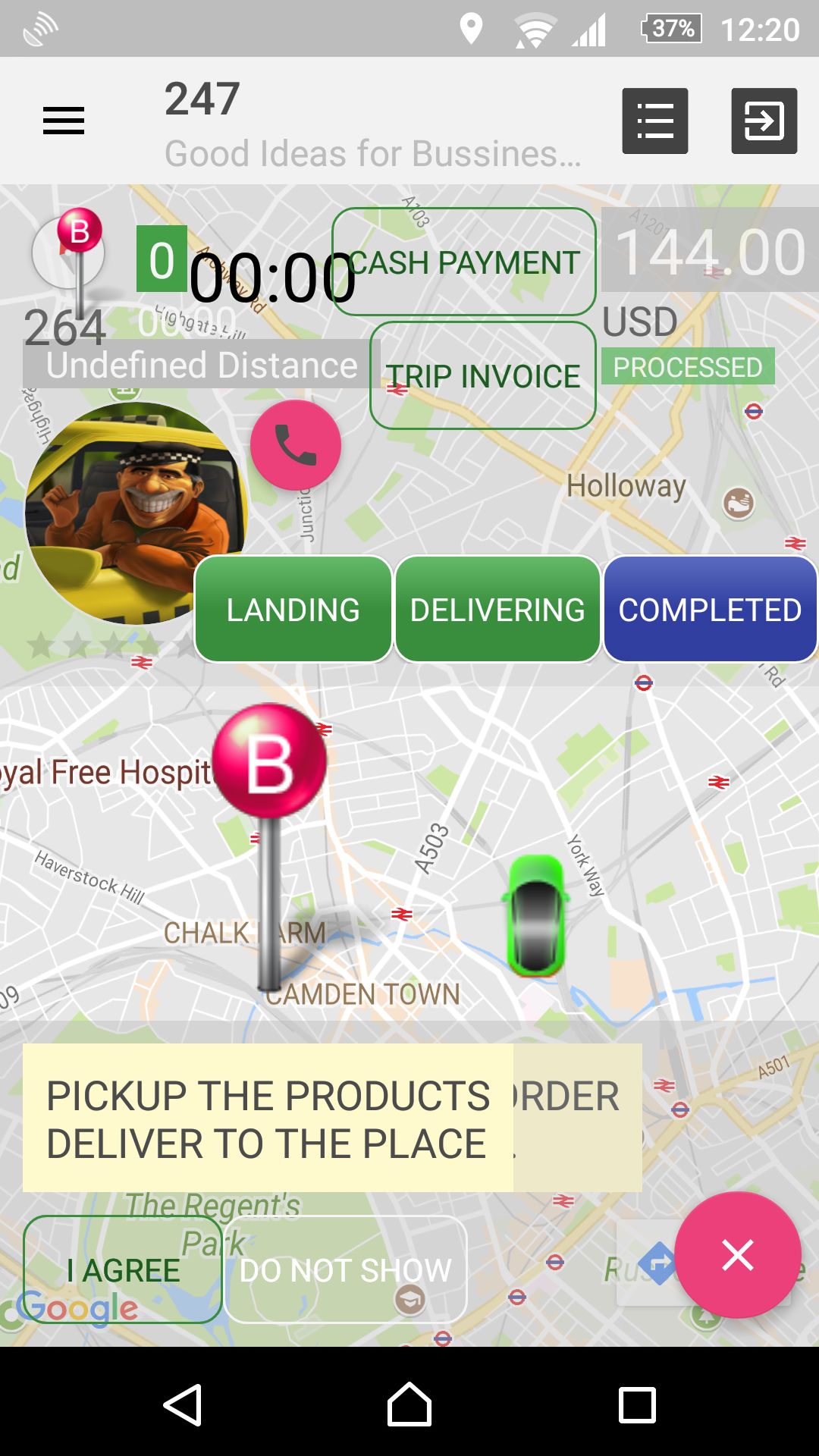Go back using system back button

(183, 1404)
